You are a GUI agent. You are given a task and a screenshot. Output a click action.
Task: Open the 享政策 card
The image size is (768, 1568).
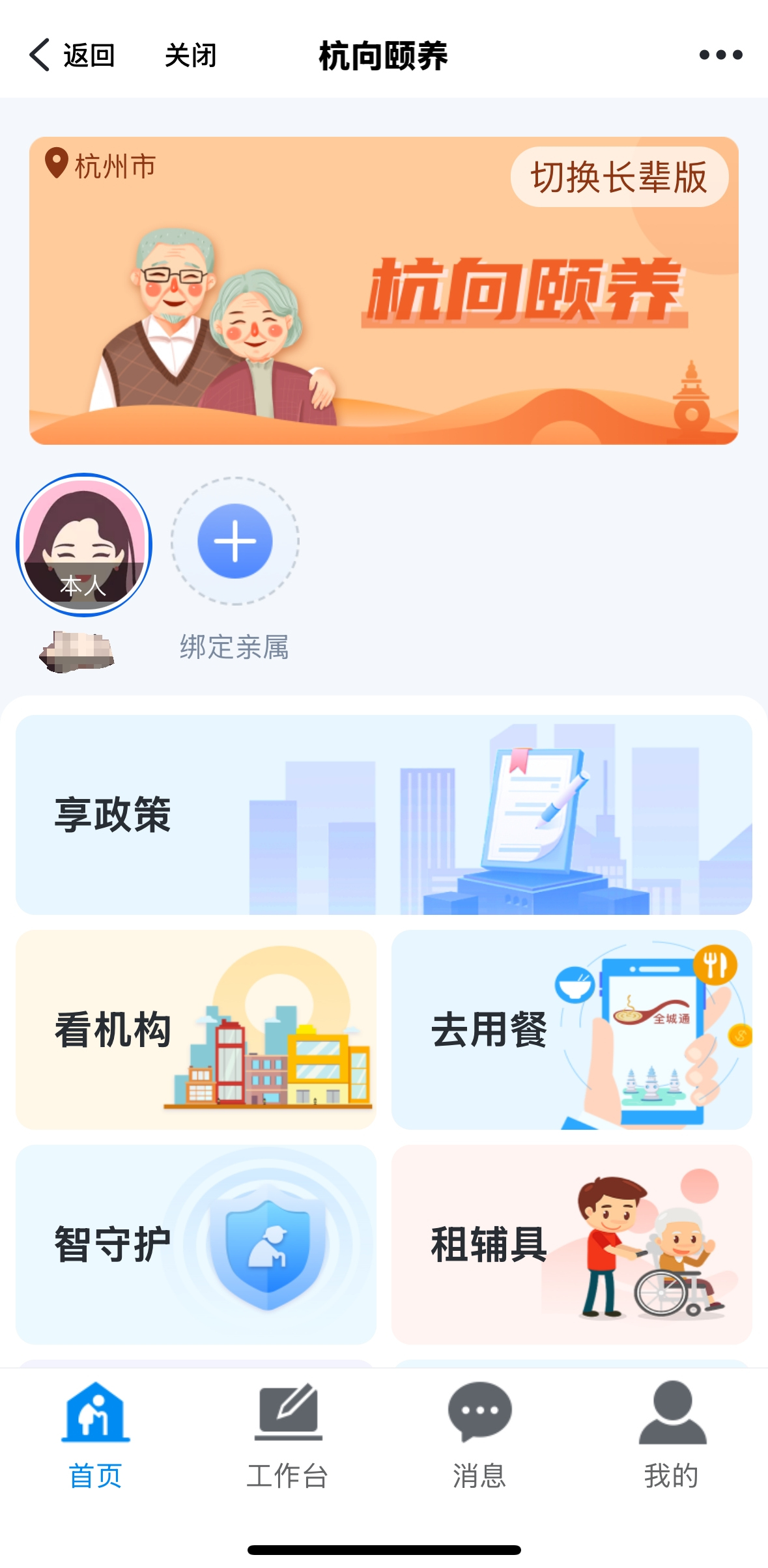tap(384, 815)
